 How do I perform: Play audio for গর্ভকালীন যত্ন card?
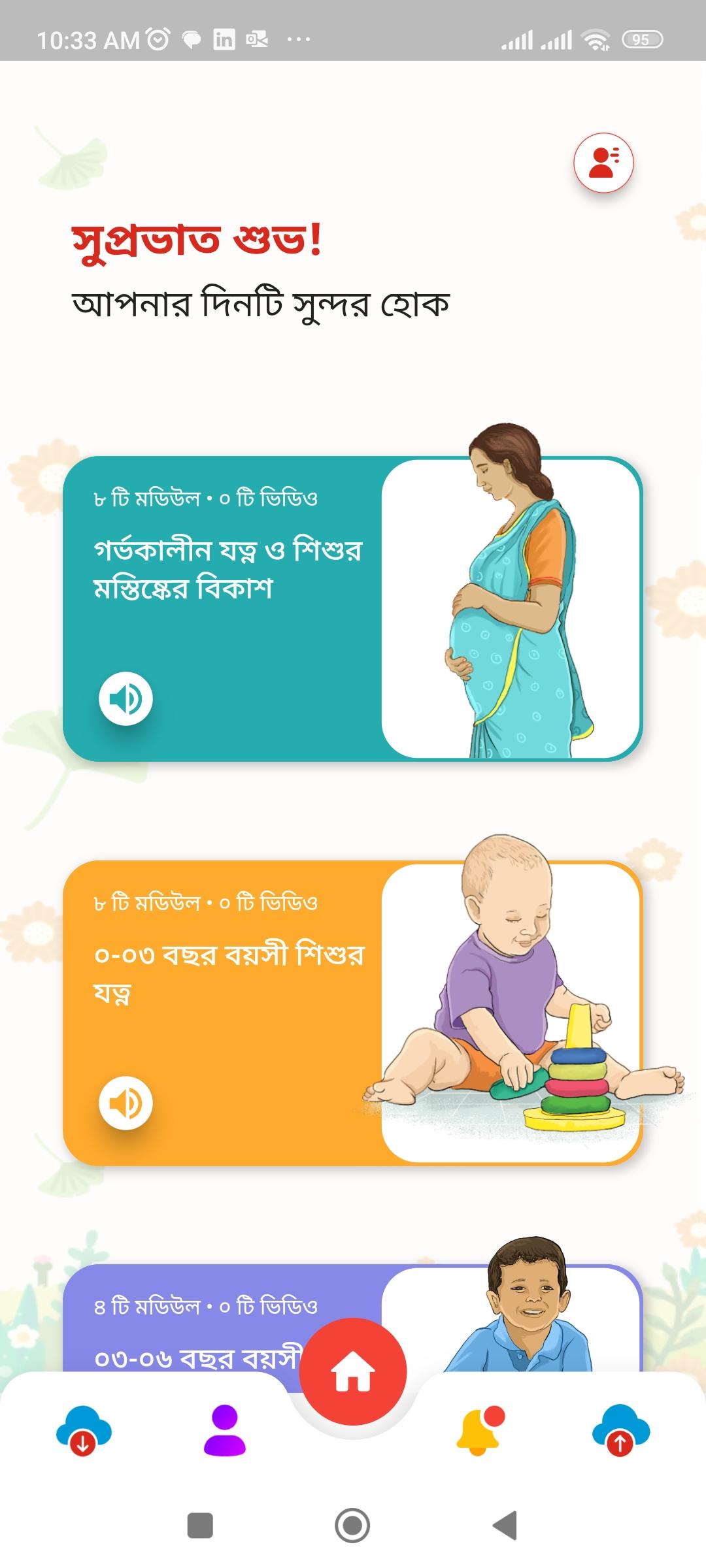coord(126,698)
